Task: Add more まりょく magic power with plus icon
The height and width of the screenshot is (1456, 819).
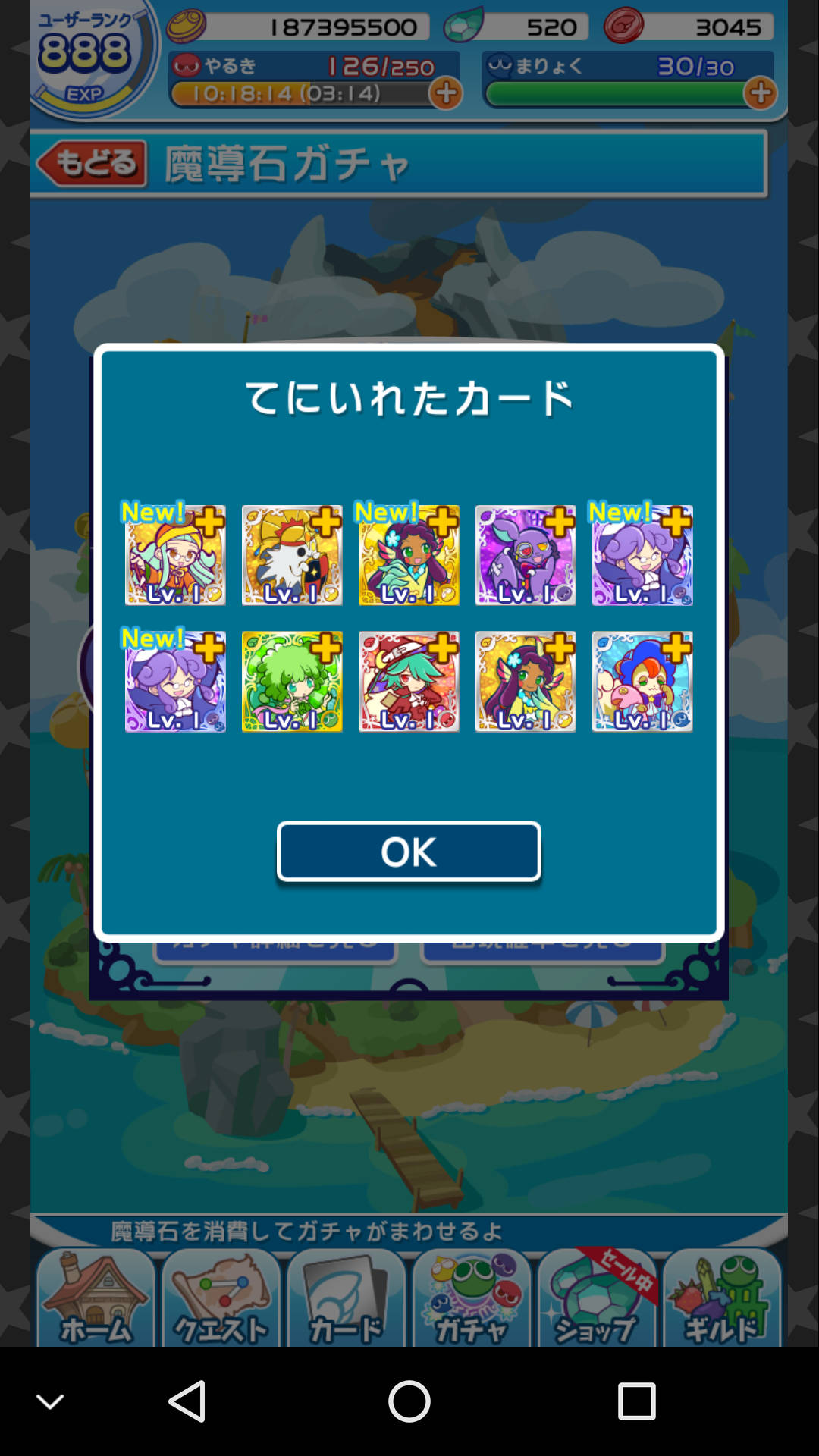Action: (760, 93)
